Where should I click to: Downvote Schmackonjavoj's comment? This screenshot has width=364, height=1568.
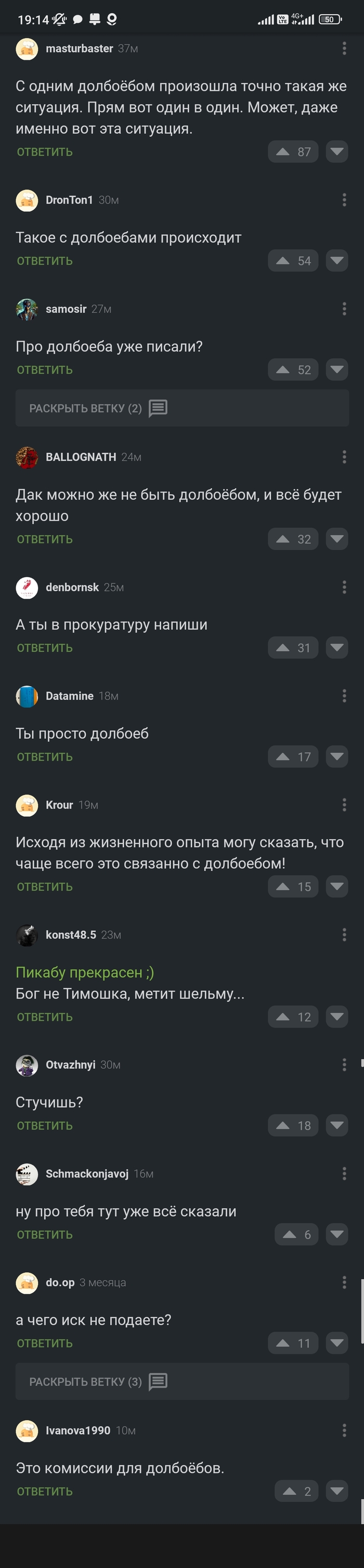(336, 1234)
